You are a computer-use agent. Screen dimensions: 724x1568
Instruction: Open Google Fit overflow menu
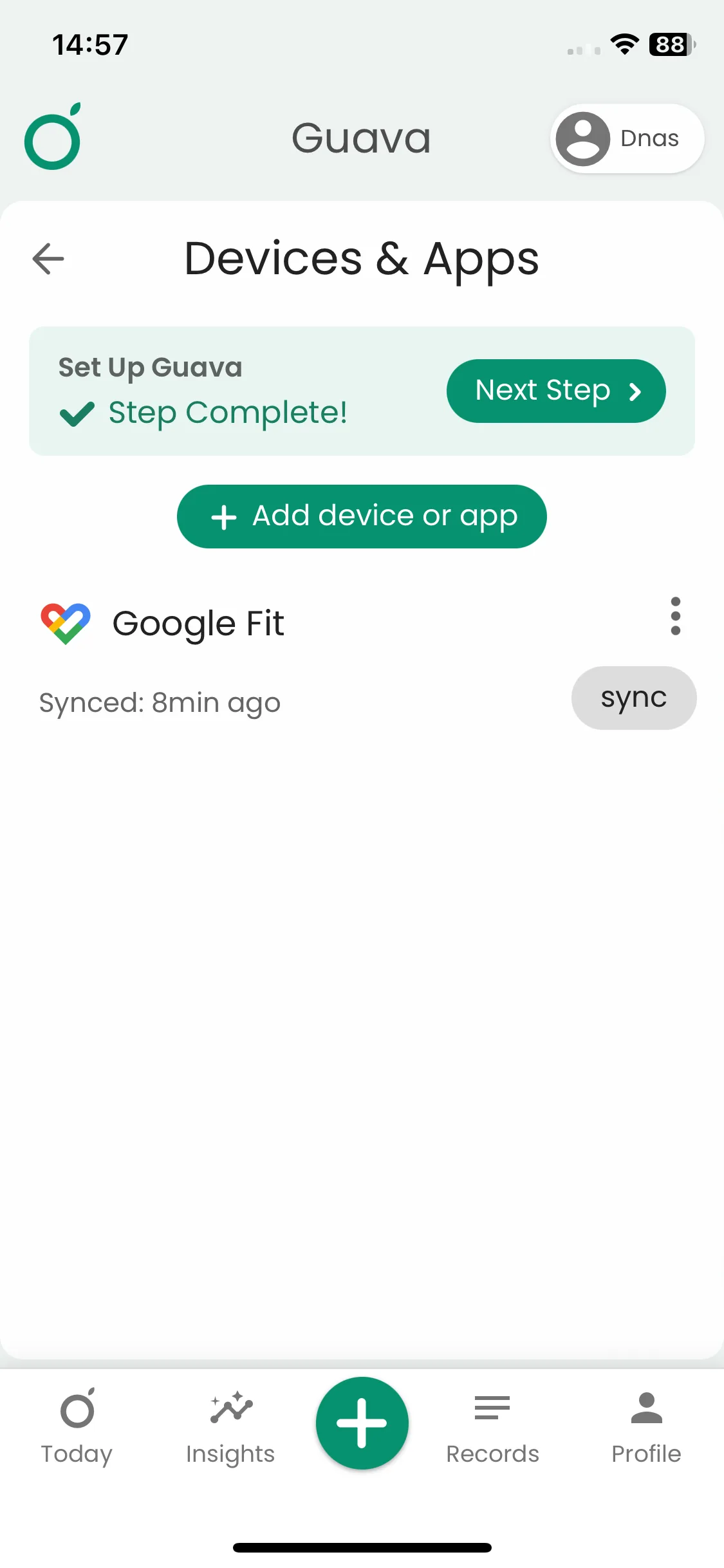click(675, 616)
